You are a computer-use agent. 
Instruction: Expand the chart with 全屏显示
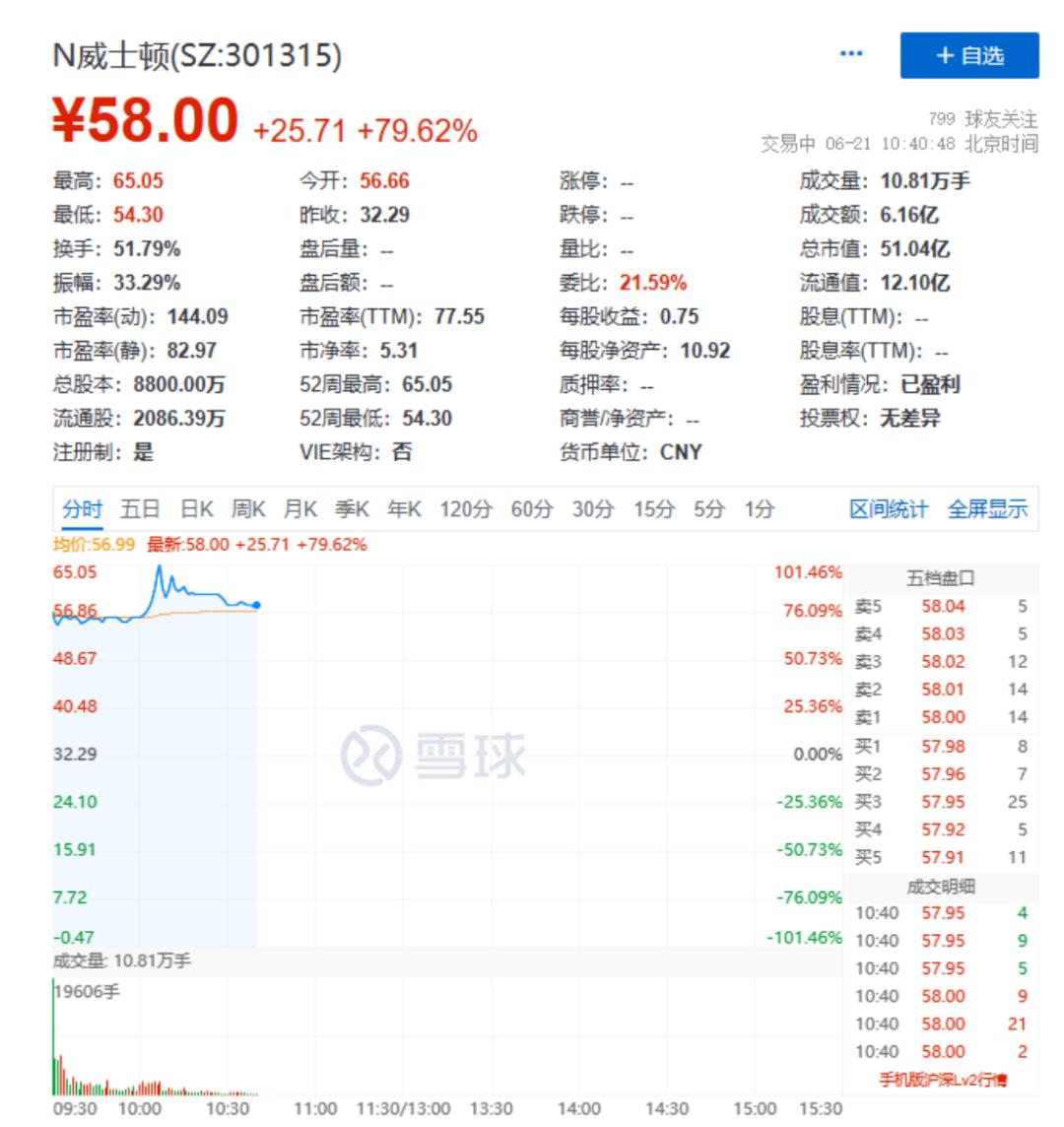point(987,509)
